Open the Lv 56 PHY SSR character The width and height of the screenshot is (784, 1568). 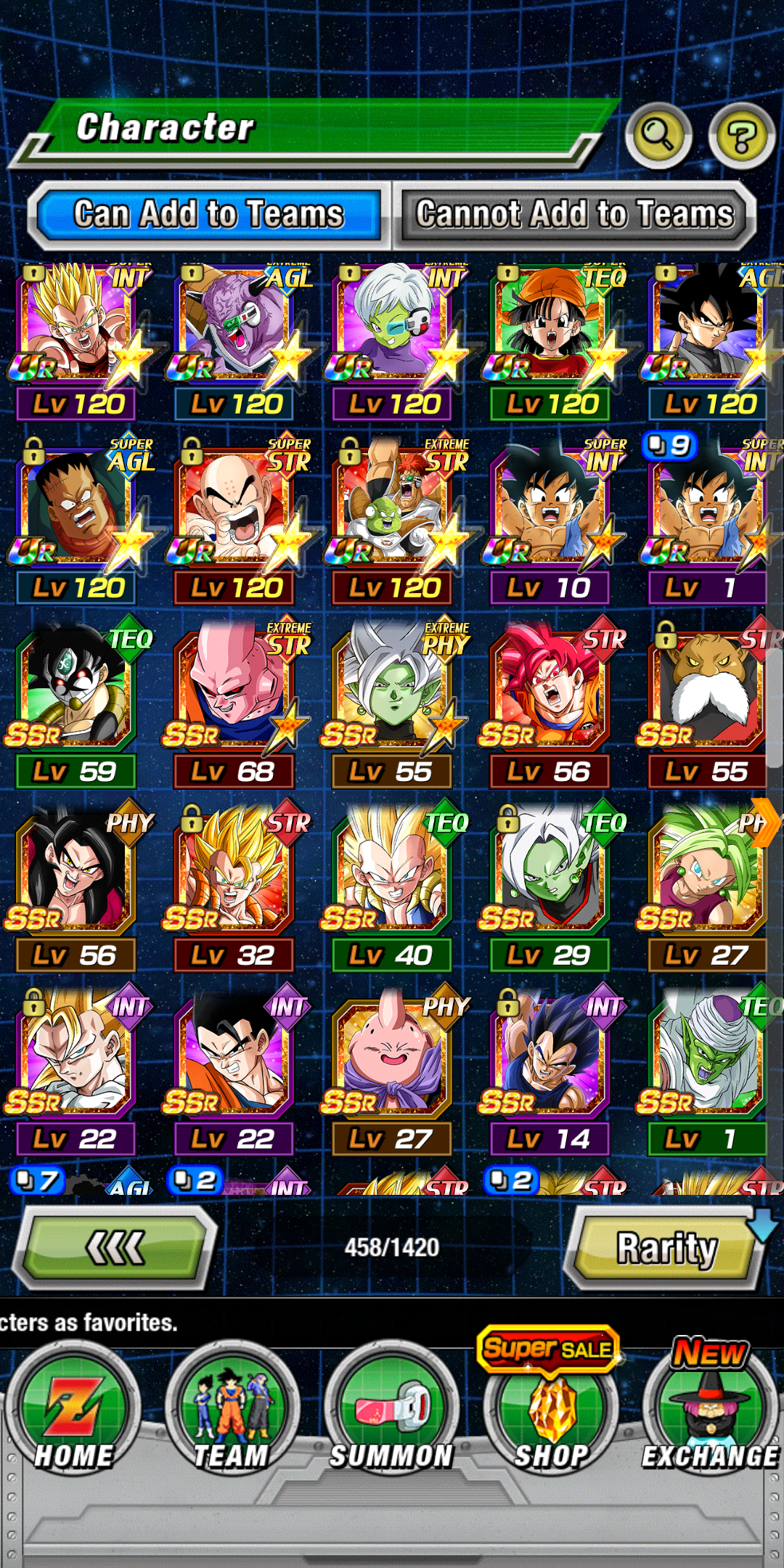(75, 889)
